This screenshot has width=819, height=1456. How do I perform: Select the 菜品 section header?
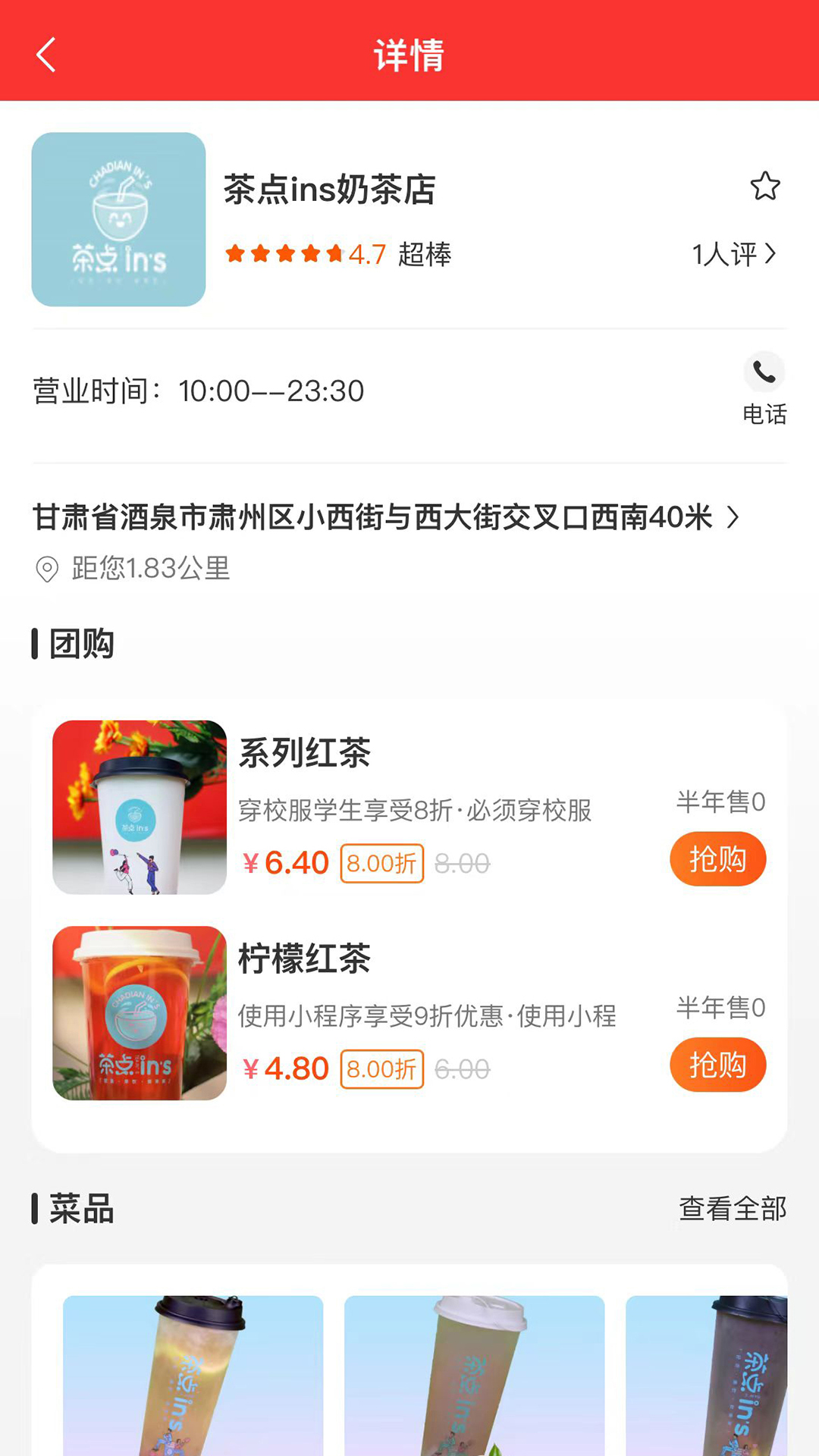coord(81,1209)
